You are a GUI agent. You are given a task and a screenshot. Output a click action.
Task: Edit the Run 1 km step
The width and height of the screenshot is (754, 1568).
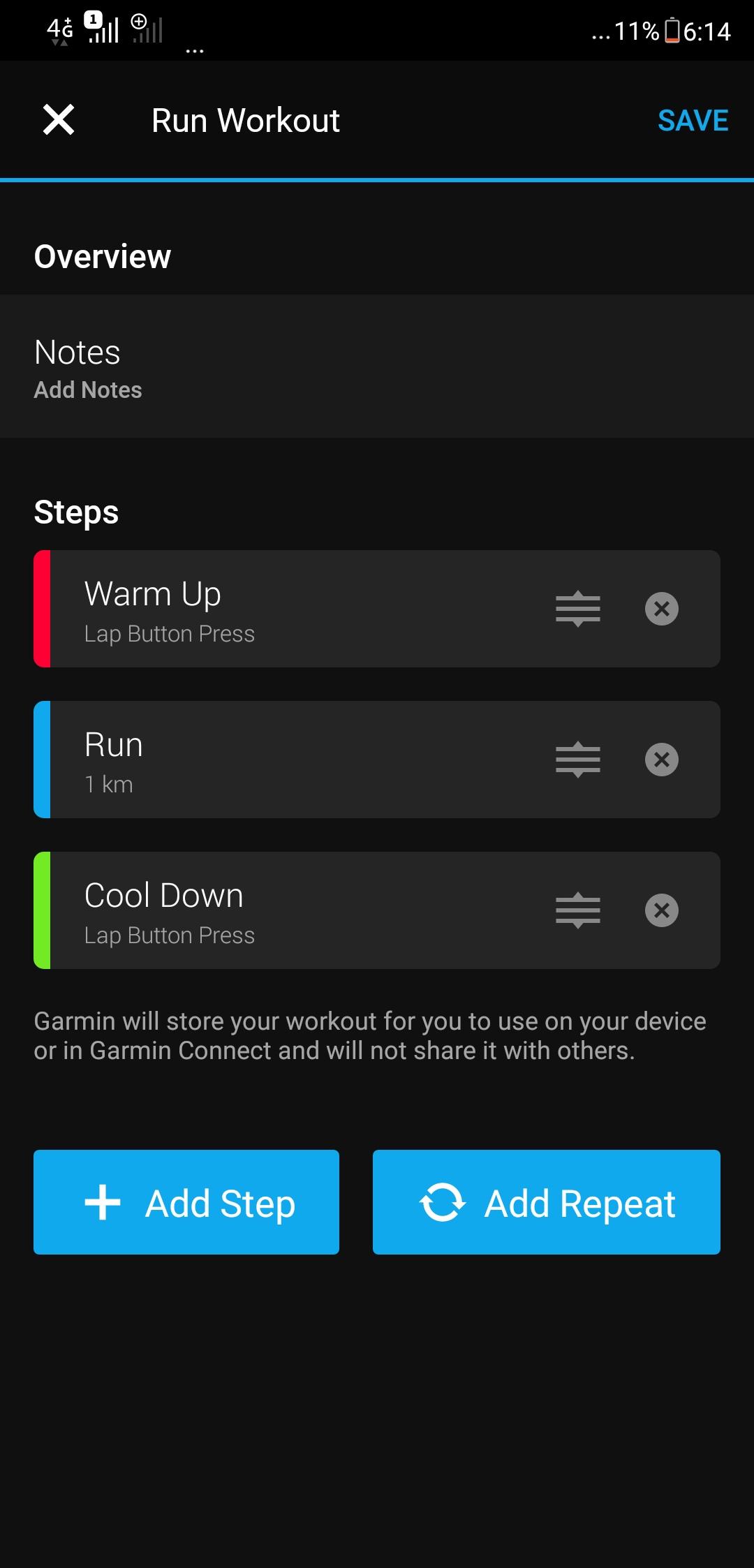(x=279, y=760)
